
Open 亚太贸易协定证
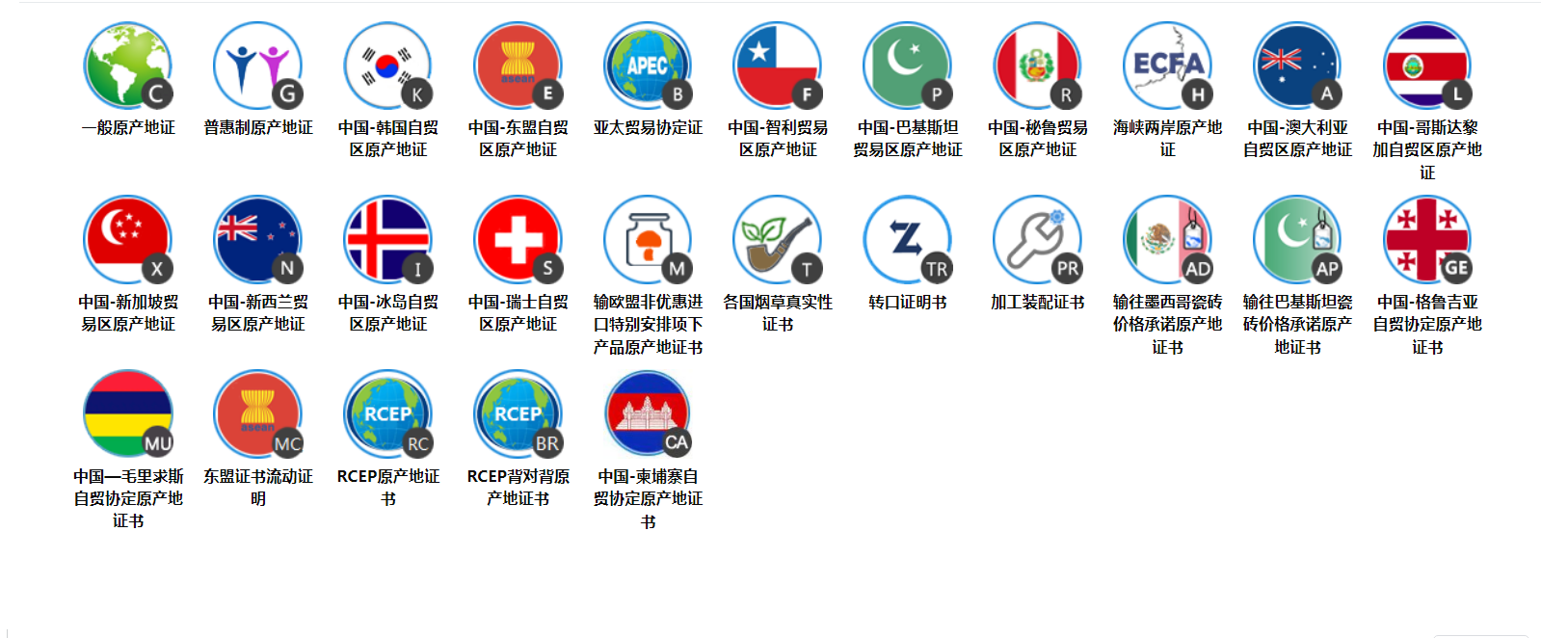pyautogui.click(x=648, y=66)
